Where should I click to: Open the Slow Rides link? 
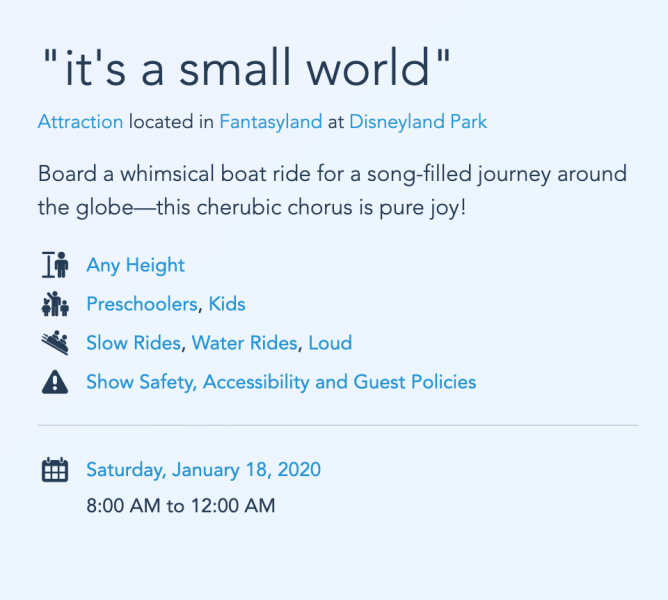tap(133, 343)
